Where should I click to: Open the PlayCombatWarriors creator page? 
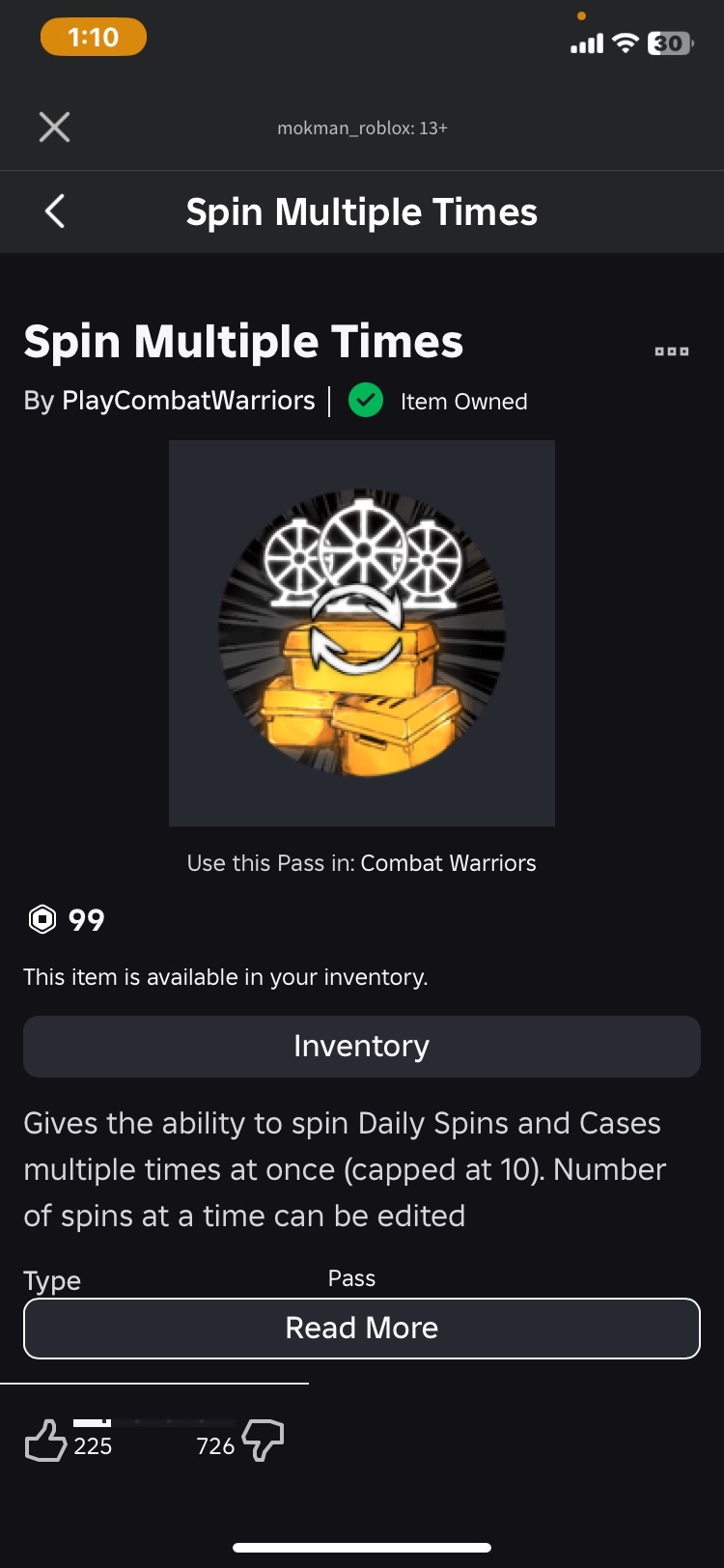tap(188, 401)
